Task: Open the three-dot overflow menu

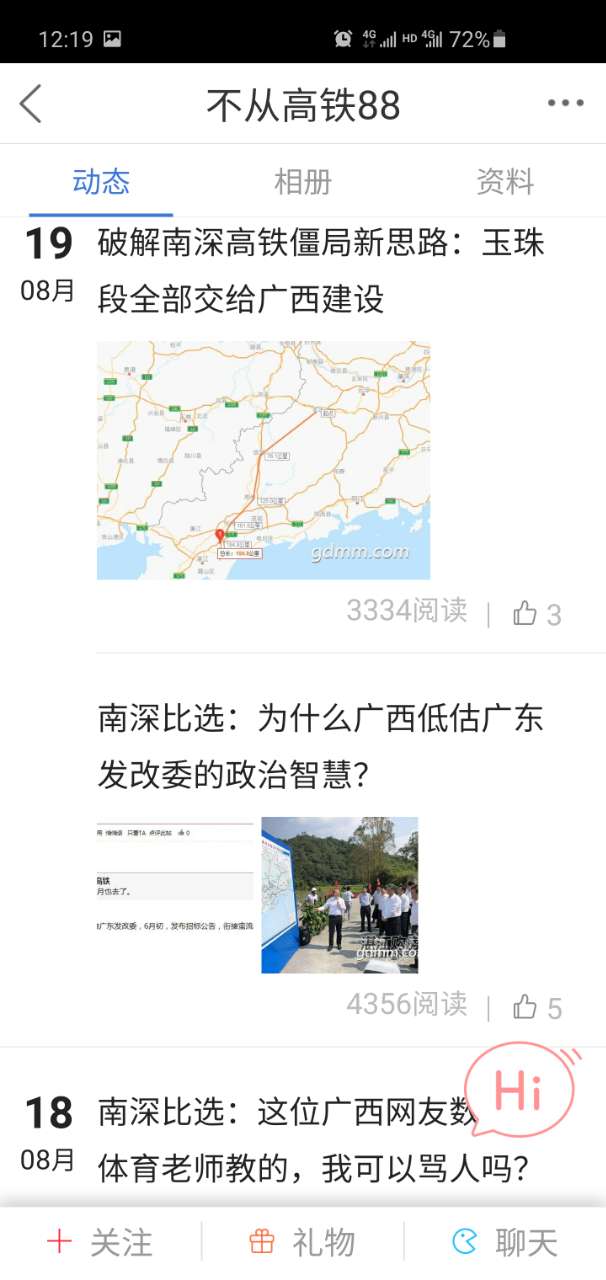Action: [565, 104]
